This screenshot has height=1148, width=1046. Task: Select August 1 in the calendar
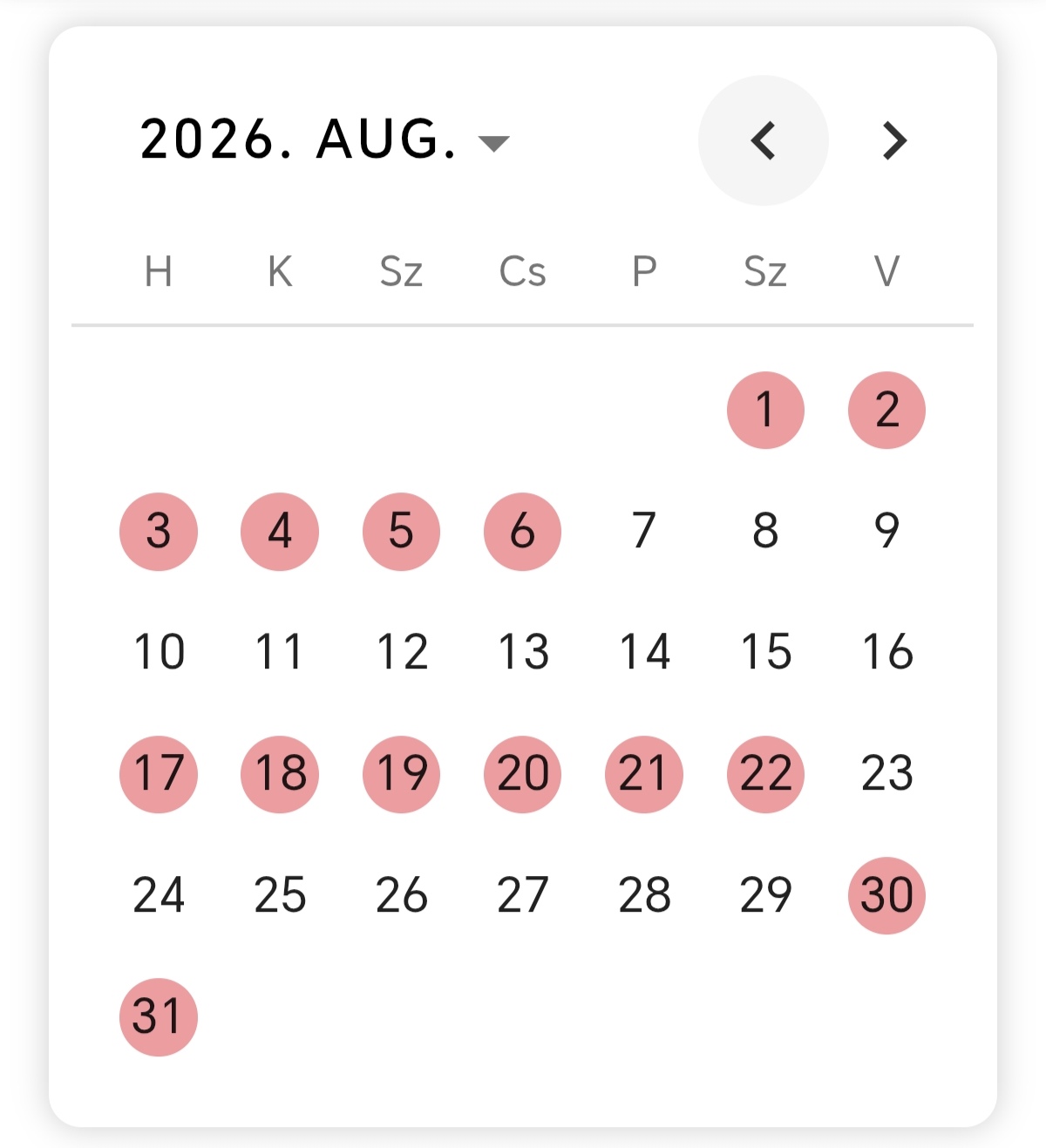[765, 410]
